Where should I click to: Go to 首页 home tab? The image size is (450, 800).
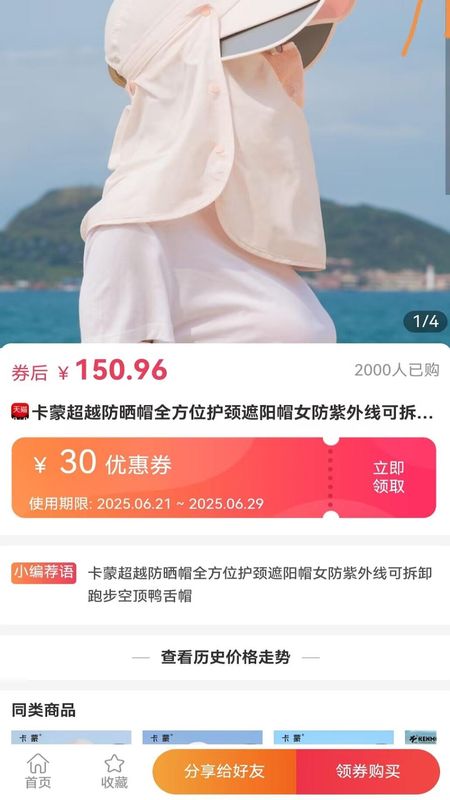click(38, 771)
